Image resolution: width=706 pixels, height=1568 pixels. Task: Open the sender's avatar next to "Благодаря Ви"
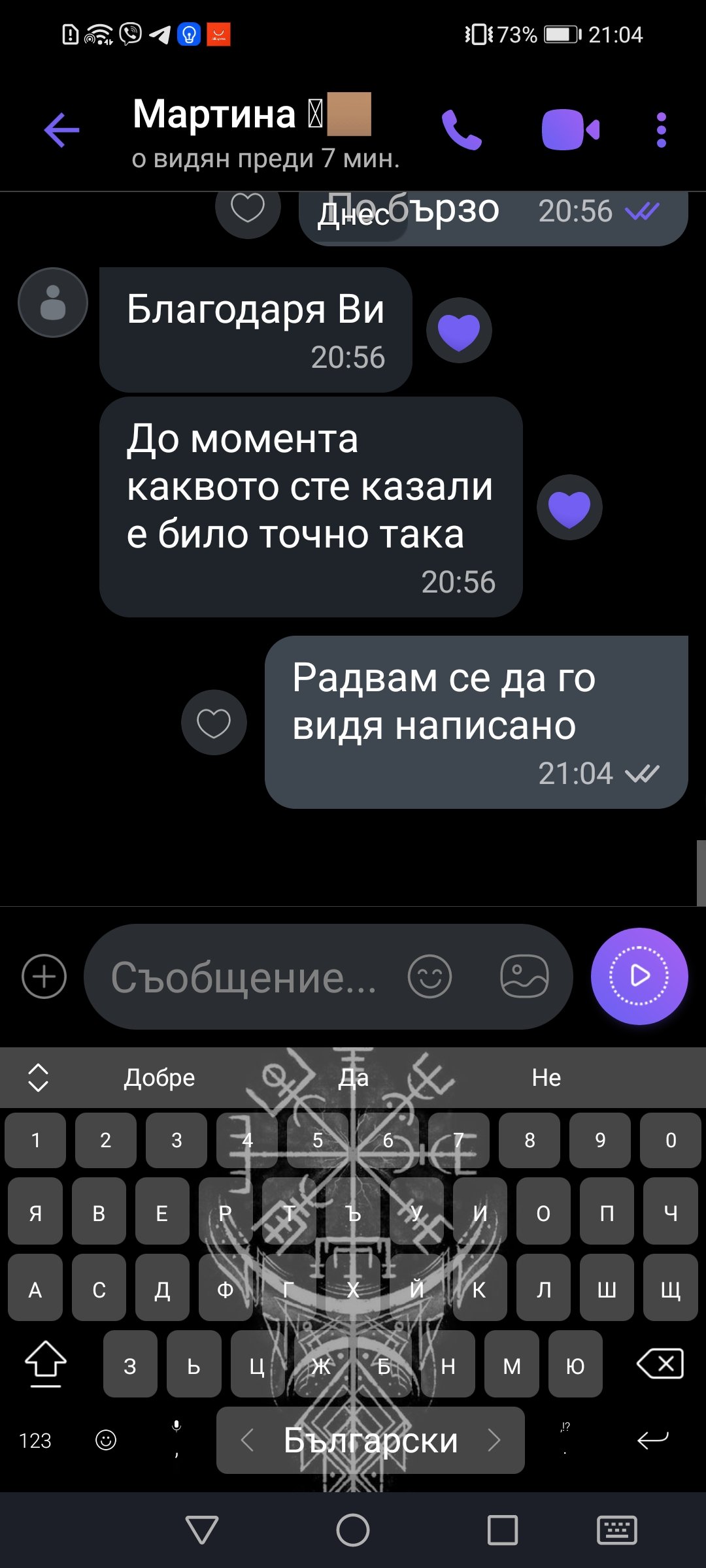pos(53,302)
